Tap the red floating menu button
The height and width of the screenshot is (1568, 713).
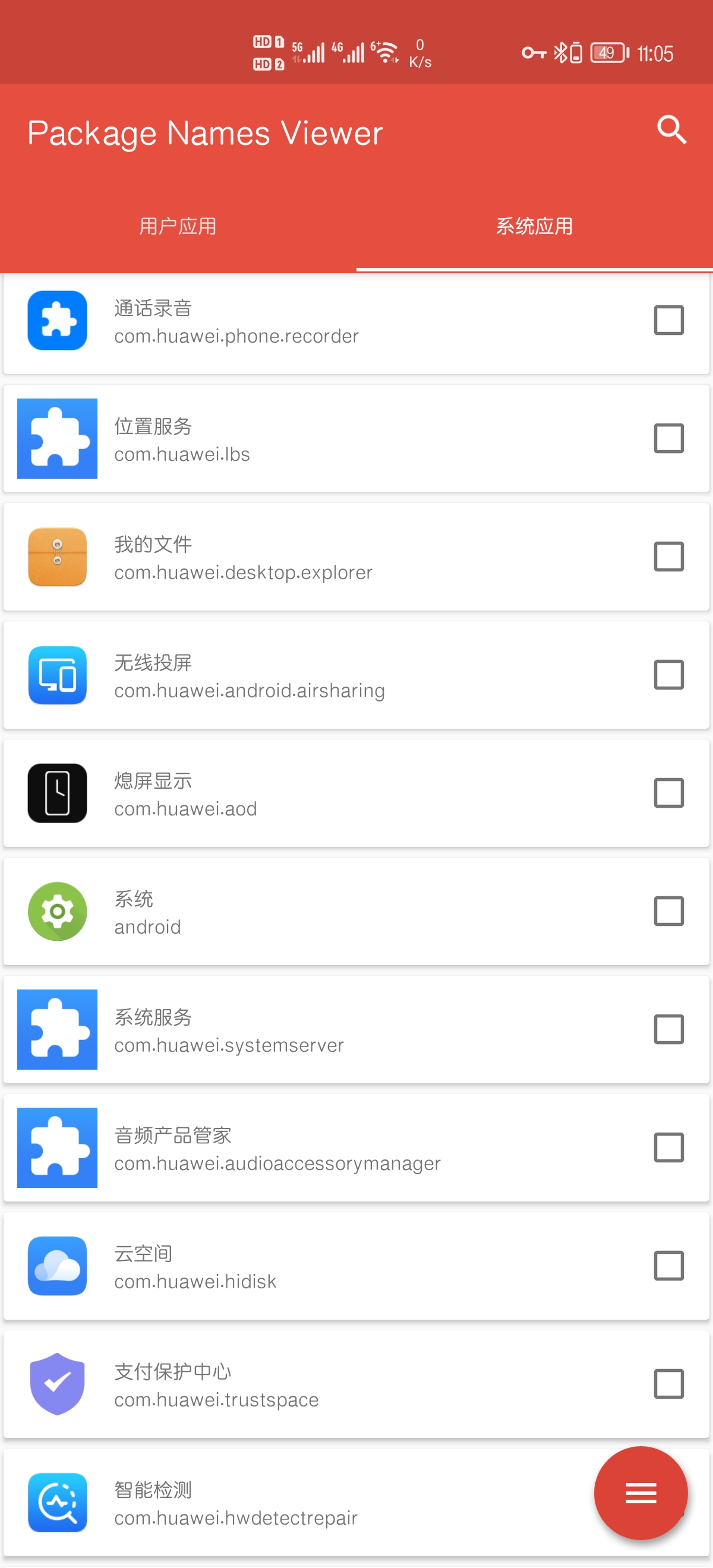coord(641,1493)
